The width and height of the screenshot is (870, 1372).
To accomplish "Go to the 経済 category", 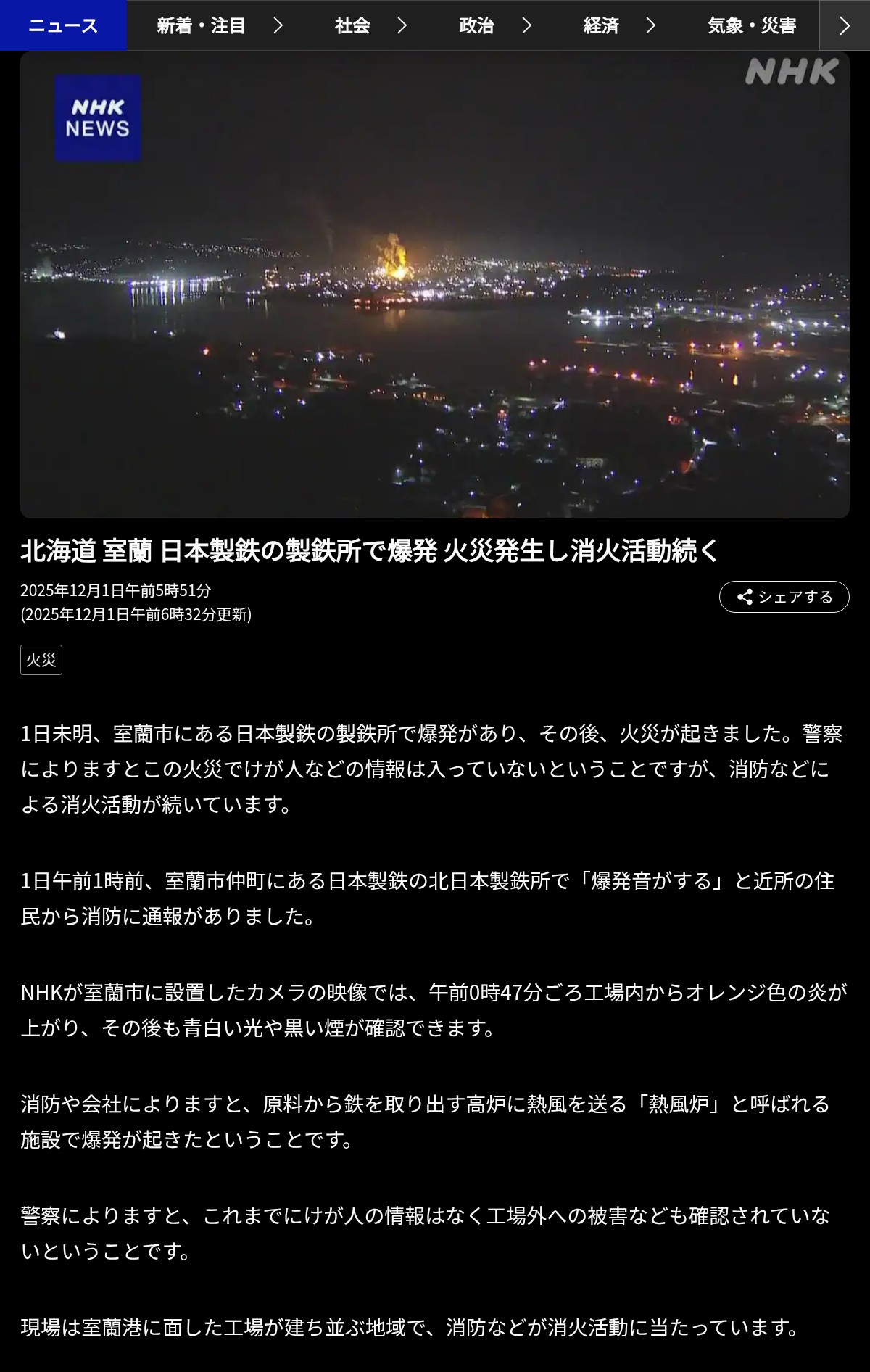I will pyautogui.click(x=618, y=25).
